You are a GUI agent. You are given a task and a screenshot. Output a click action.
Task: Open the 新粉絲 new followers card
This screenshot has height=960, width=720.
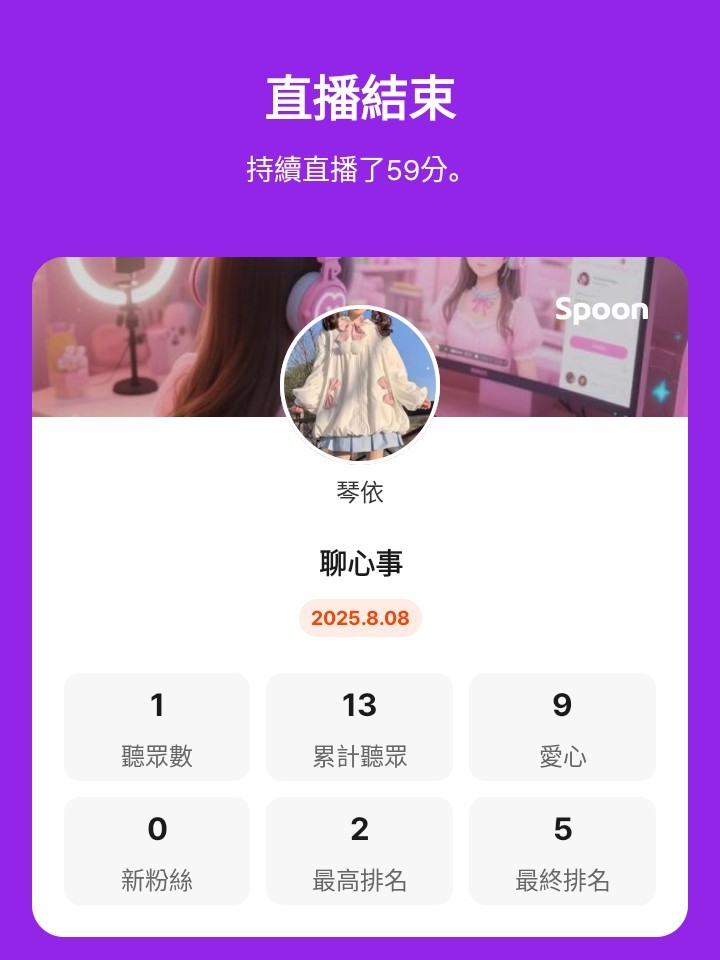[156, 851]
